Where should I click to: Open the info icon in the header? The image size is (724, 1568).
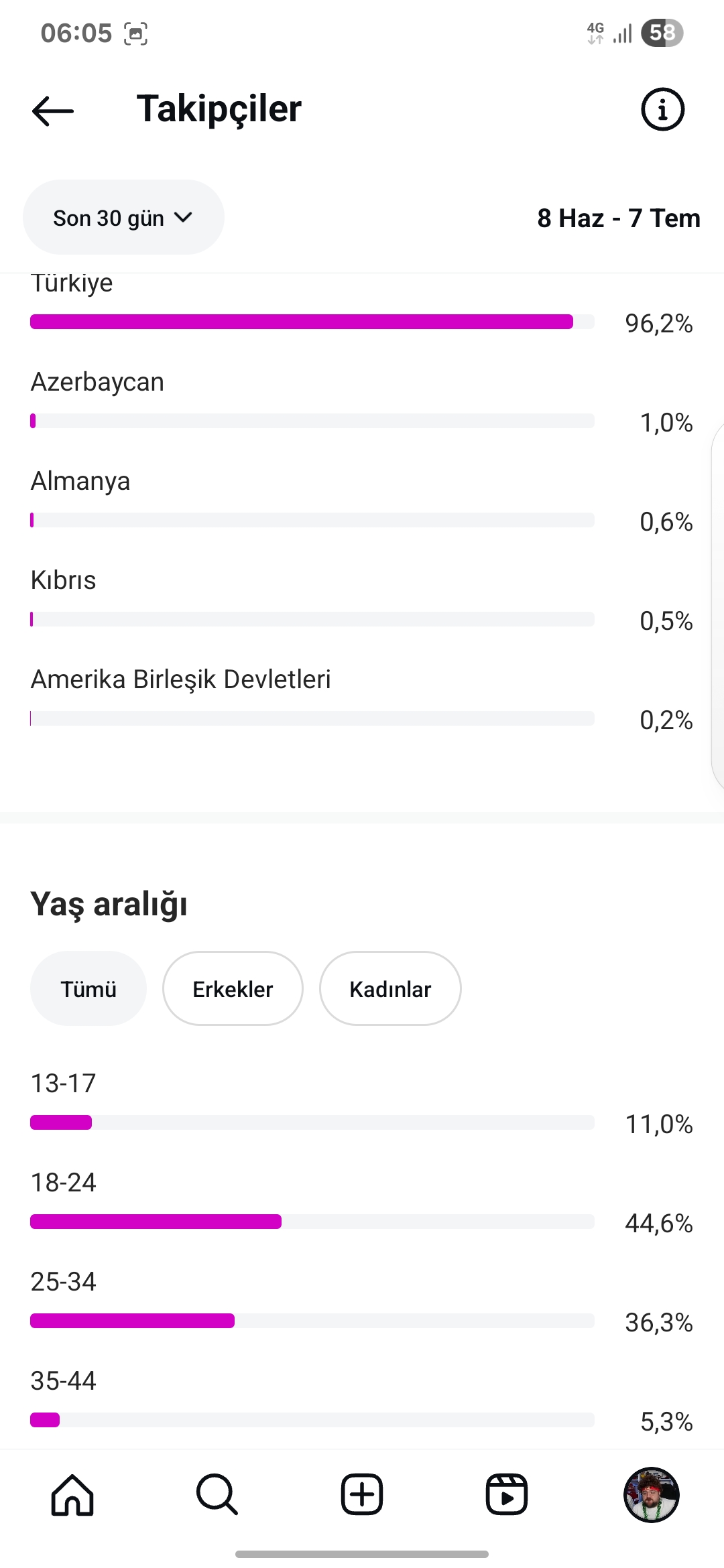(662, 109)
